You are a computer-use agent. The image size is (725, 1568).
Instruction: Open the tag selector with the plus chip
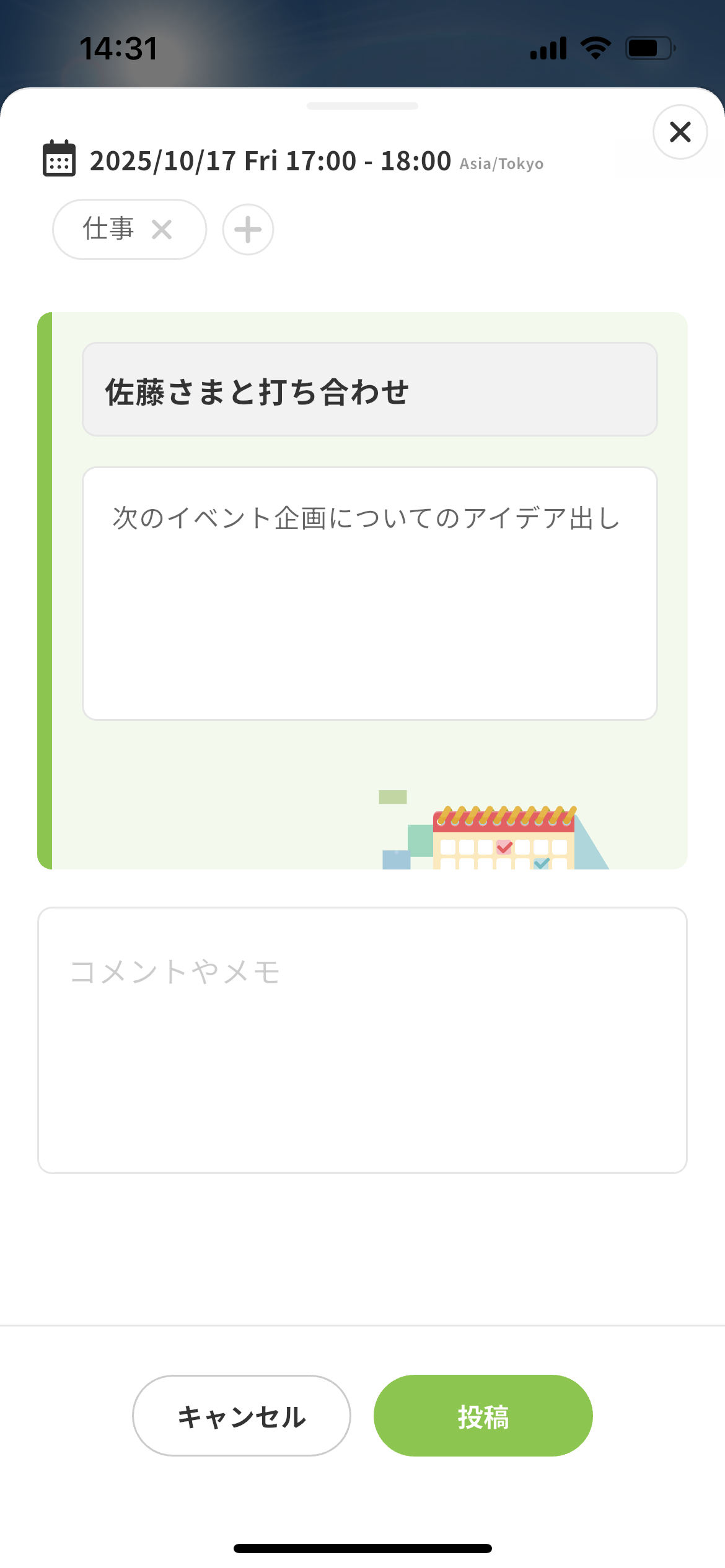point(247,229)
